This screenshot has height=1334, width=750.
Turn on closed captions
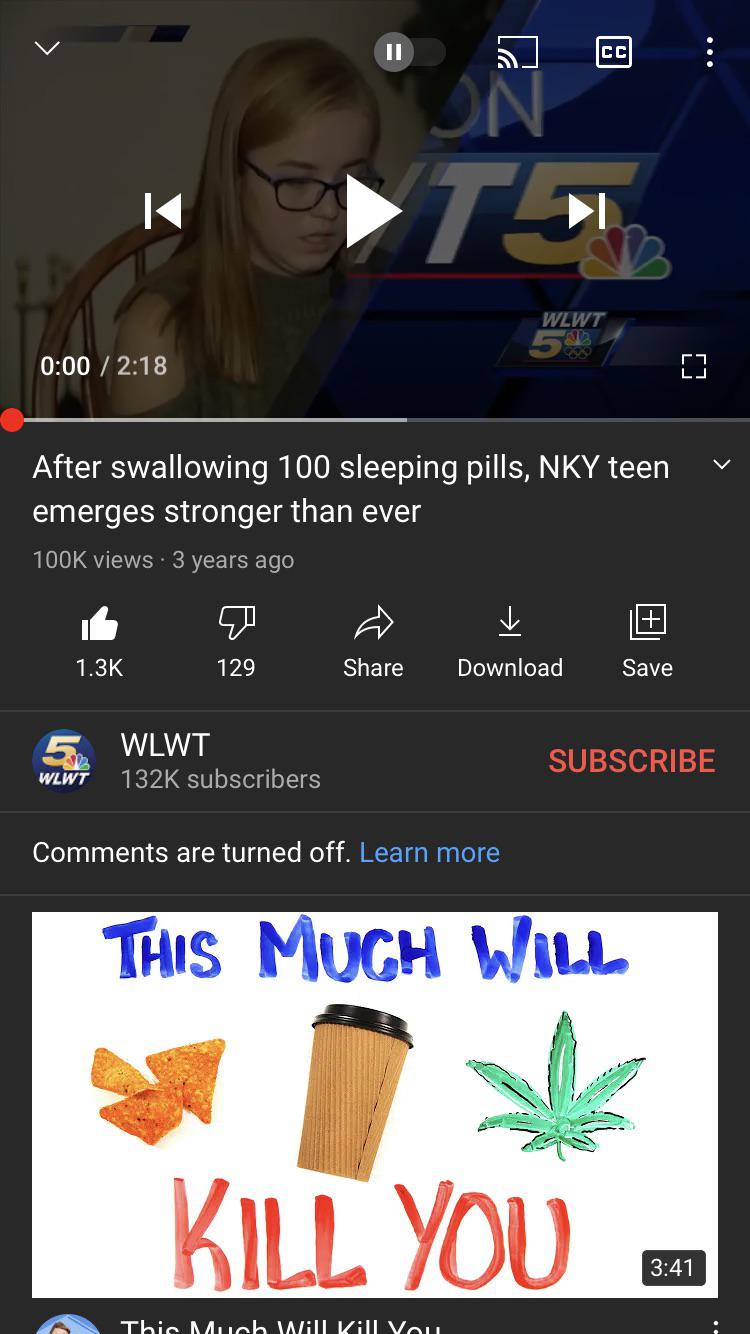tap(613, 52)
